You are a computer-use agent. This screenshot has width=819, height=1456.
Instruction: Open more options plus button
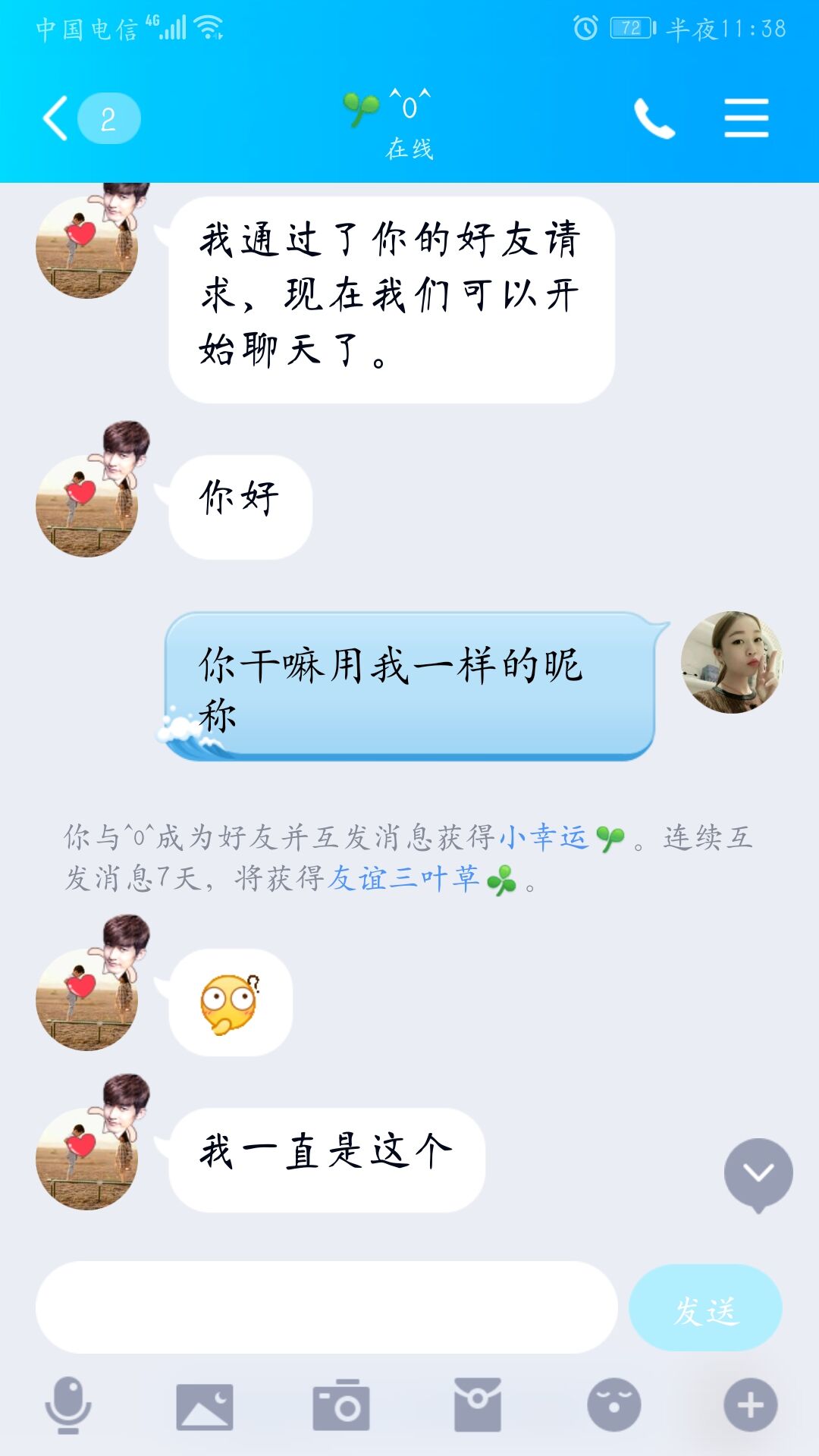click(x=750, y=1404)
